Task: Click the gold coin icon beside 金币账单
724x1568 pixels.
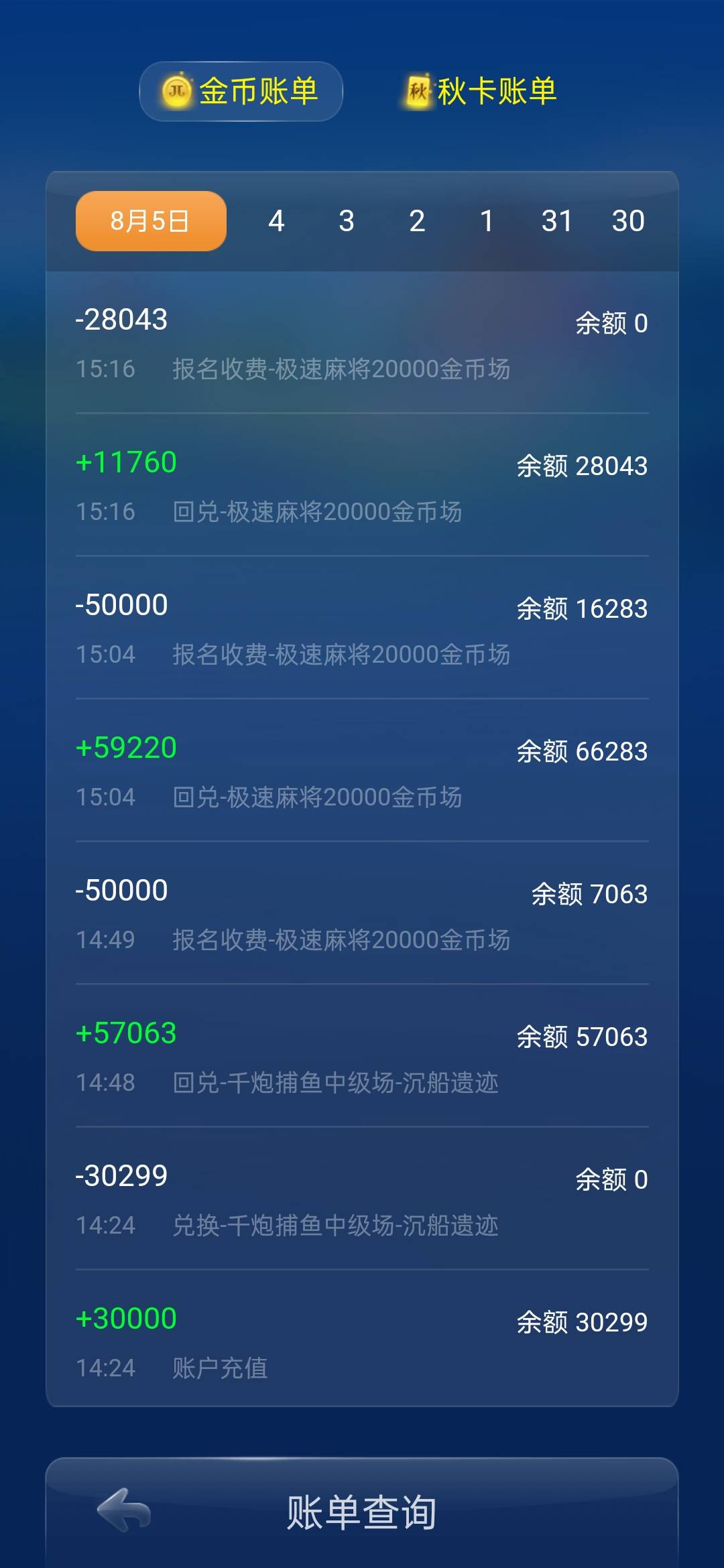Action: [176, 92]
